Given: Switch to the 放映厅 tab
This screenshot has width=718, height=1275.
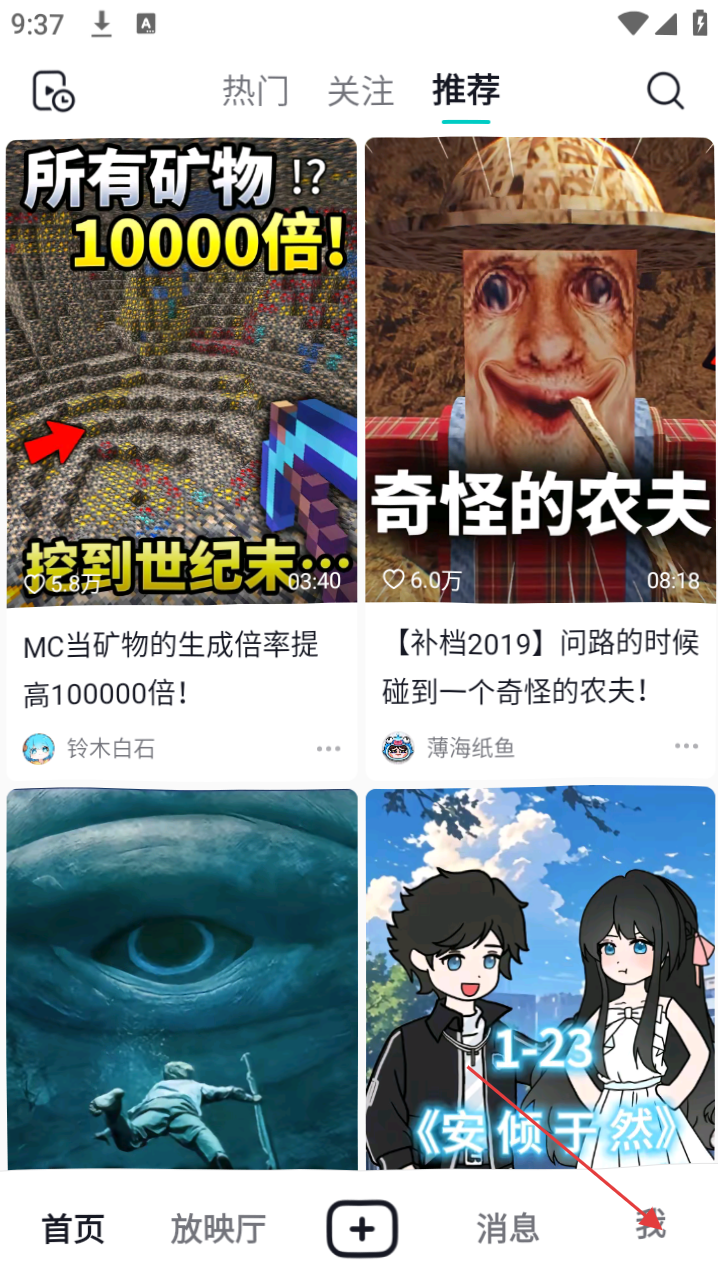Looking at the screenshot, I should click(x=218, y=1229).
